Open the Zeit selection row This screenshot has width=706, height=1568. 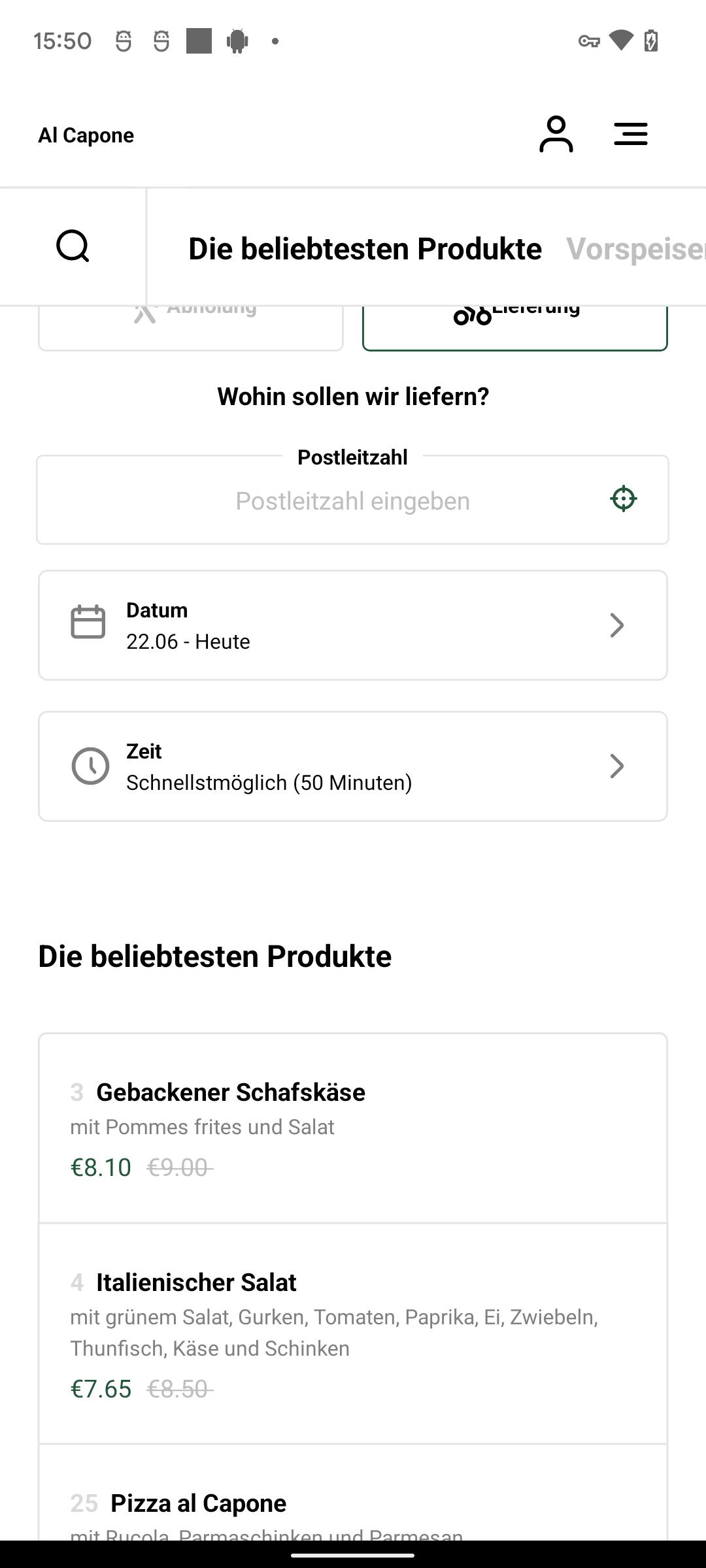tap(353, 766)
